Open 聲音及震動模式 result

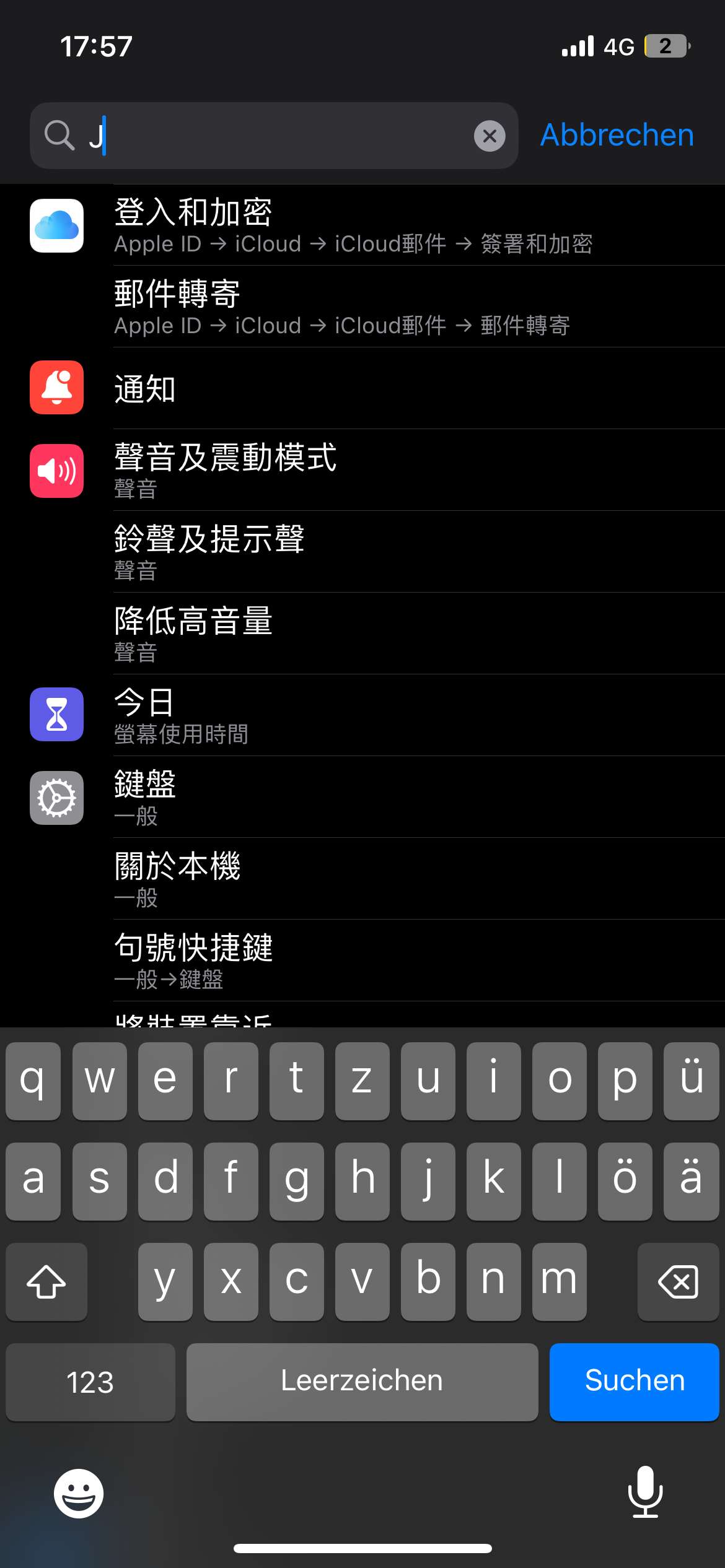click(x=362, y=471)
